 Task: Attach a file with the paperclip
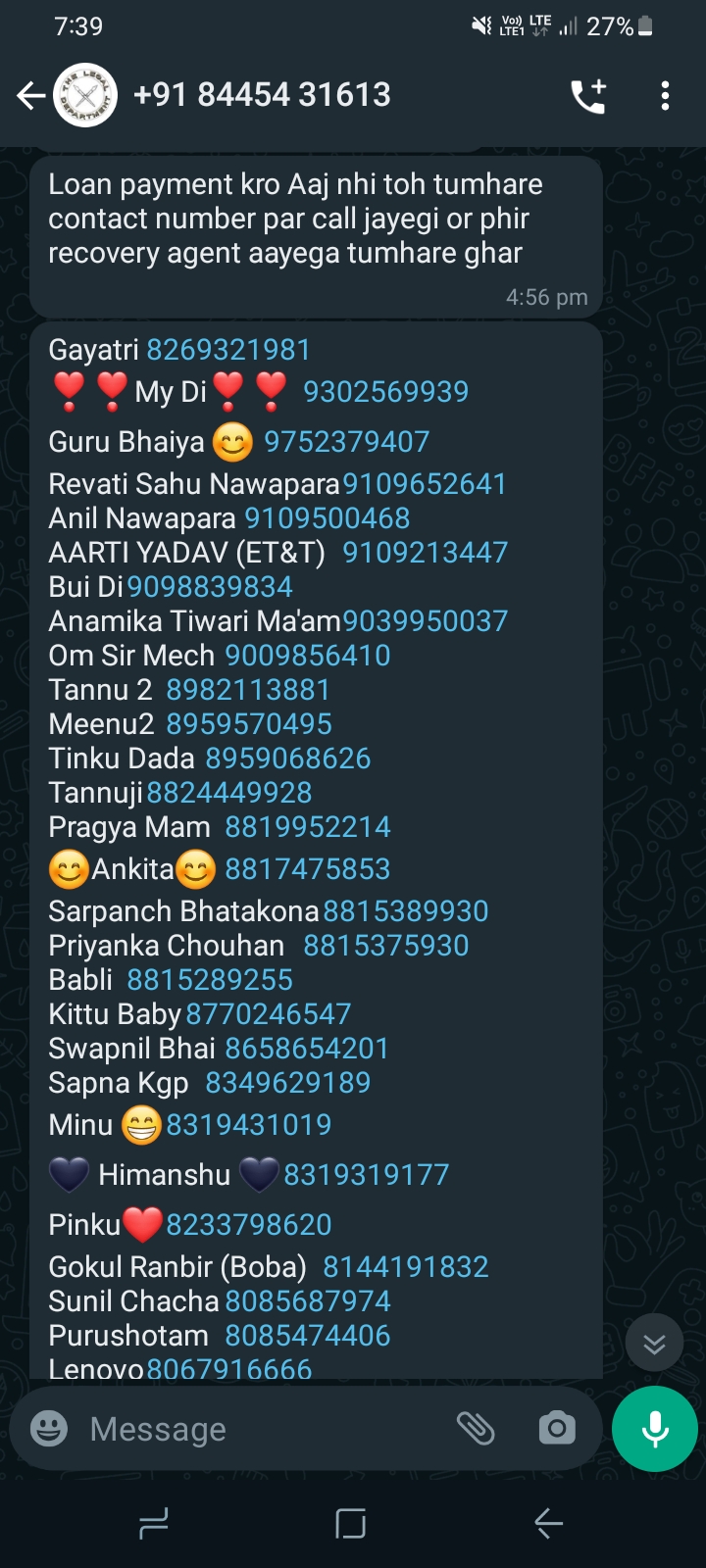(x=476, y=1429)
